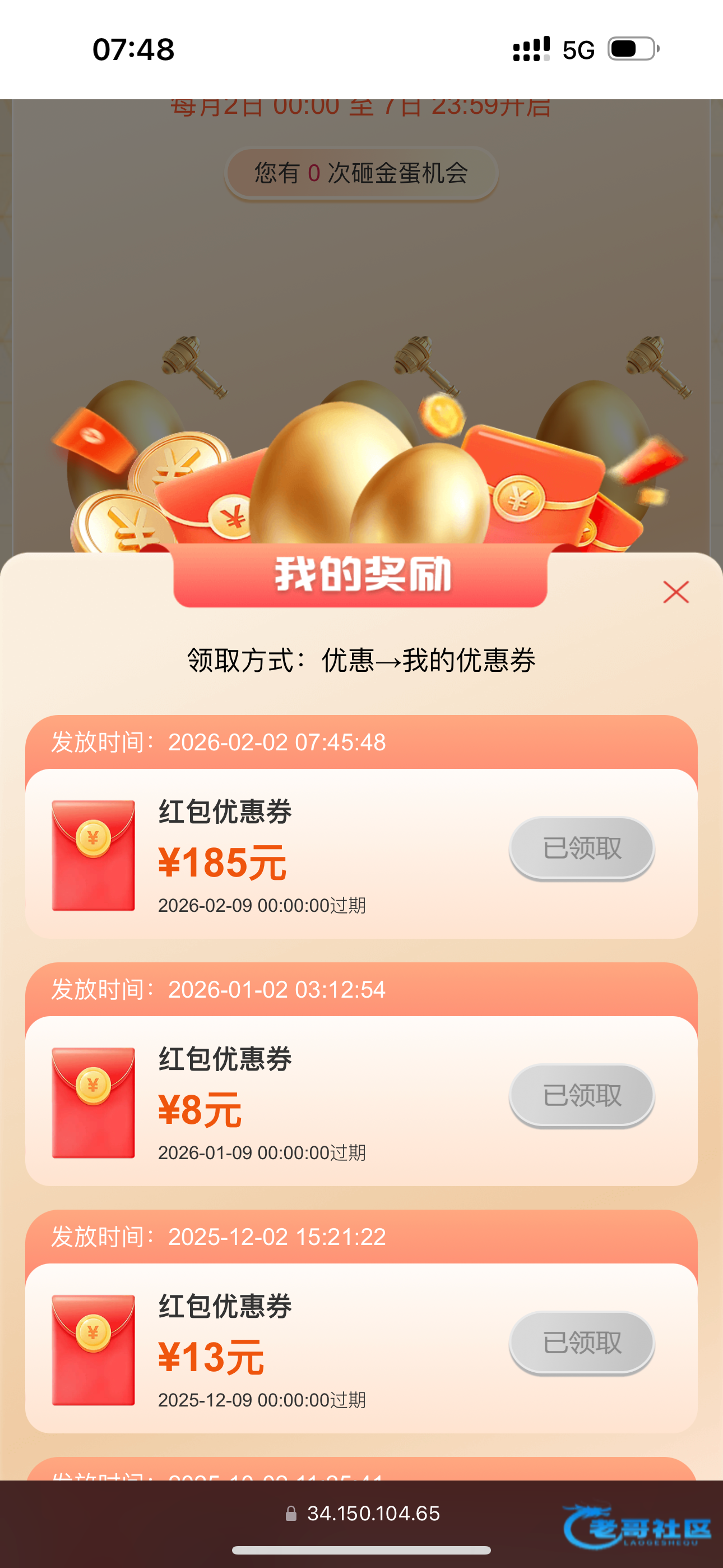The width and height of the screenshot is (723, 1568).
Task: Close the 我的奖励 rewards panel
Action: [x=675, y=592]
